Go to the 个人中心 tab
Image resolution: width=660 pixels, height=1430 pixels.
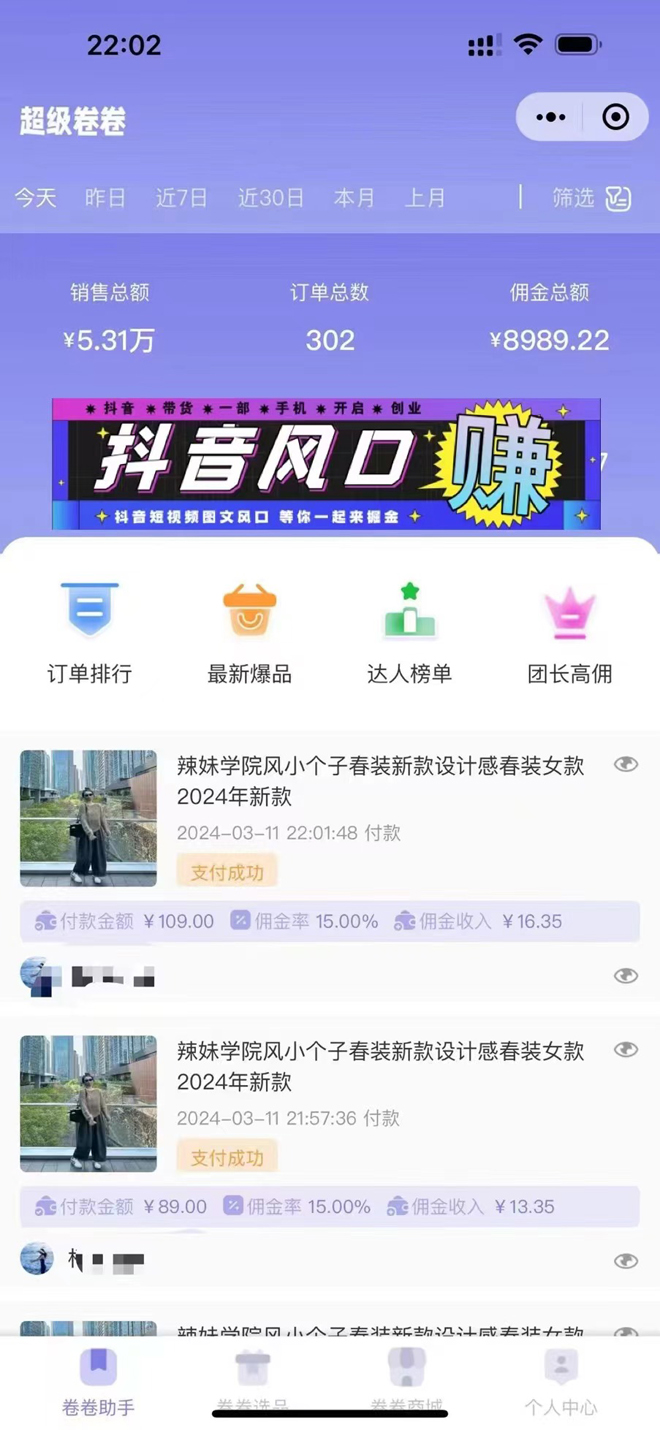click(x=560, y=1380)
